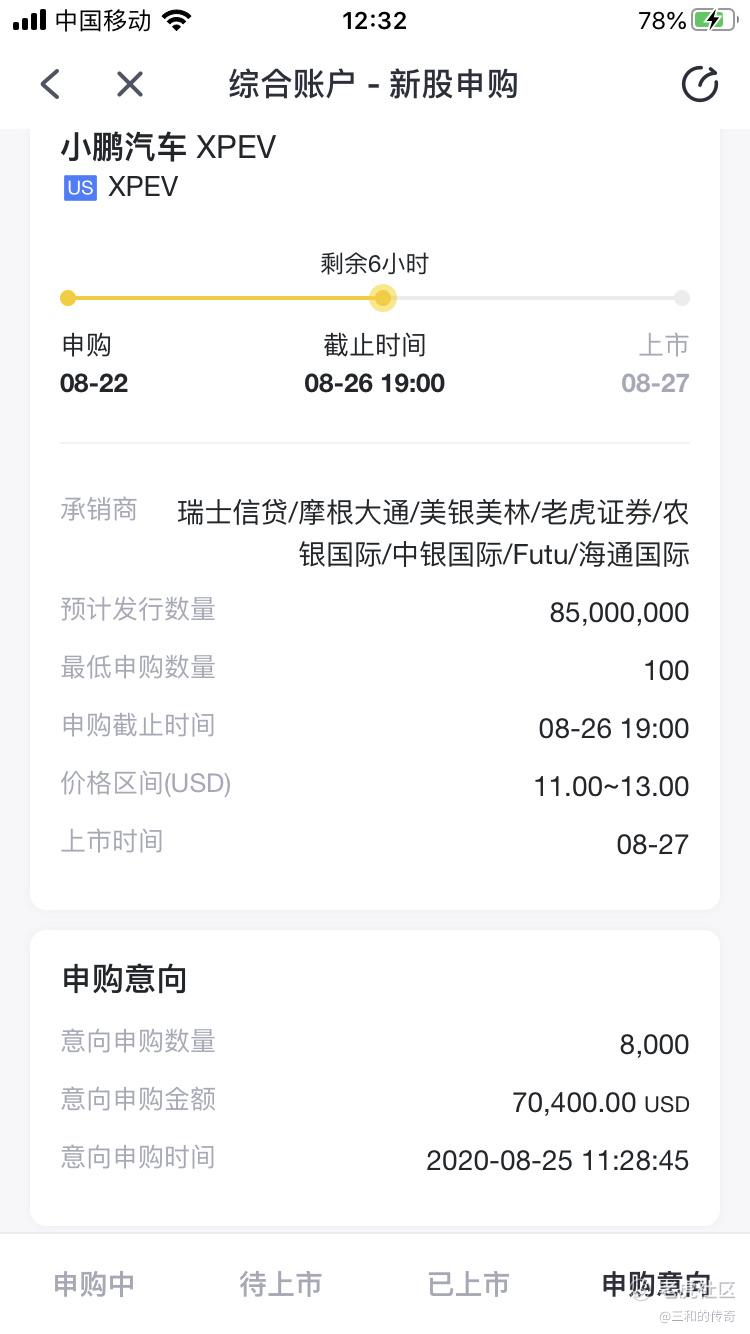
Task: Open the 已上市 tab
Action: click(x=469, y=1284)
